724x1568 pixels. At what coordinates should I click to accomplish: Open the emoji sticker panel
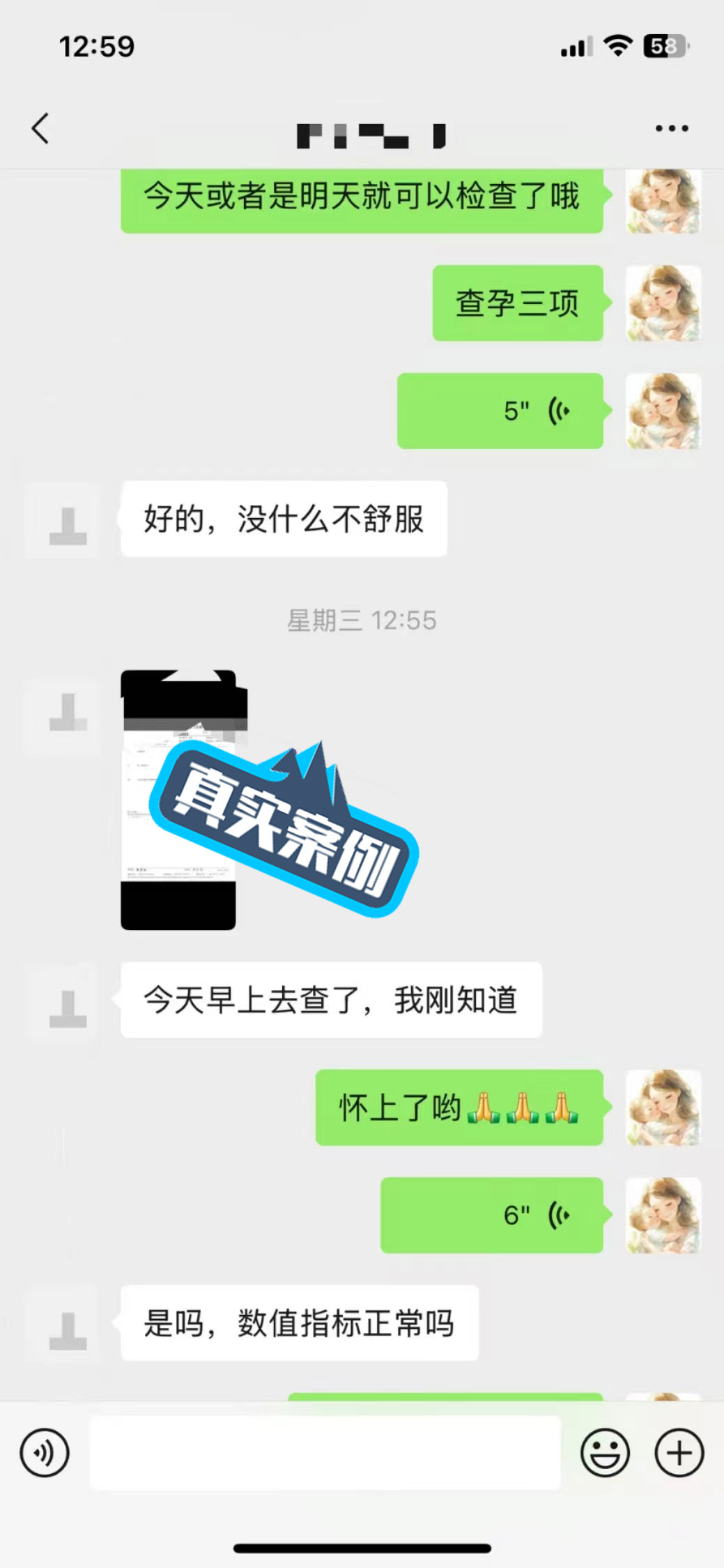[x=604, y=1454]
